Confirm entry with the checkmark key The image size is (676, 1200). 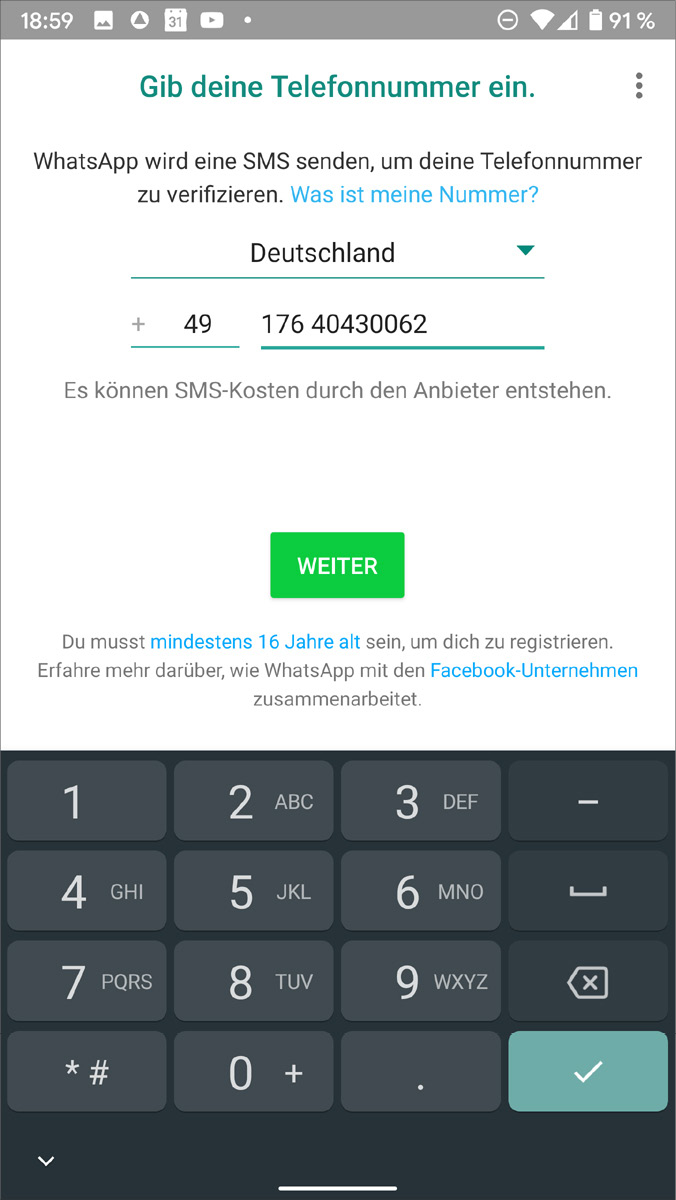(x=587, y=1072)
